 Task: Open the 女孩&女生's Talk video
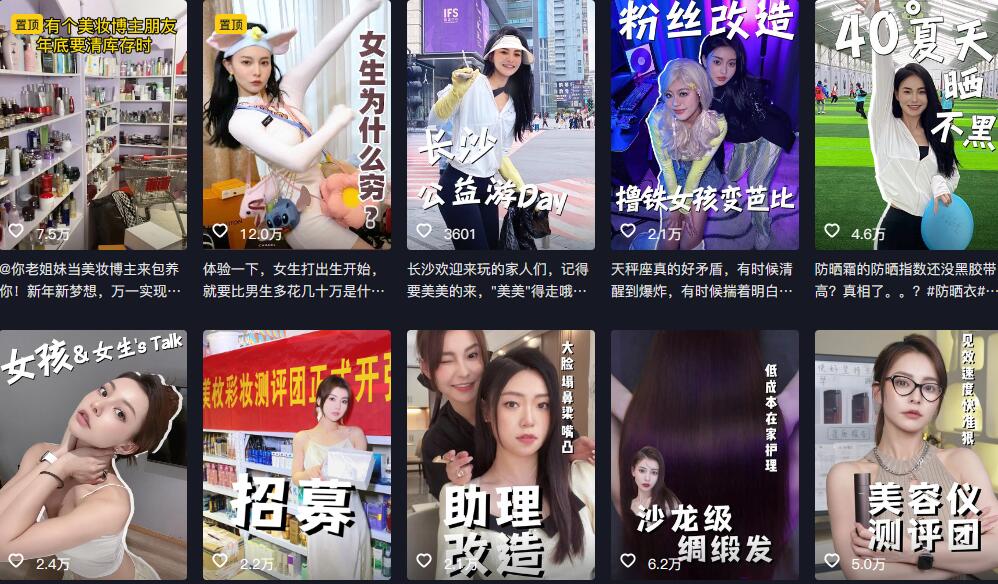point(93,455)
